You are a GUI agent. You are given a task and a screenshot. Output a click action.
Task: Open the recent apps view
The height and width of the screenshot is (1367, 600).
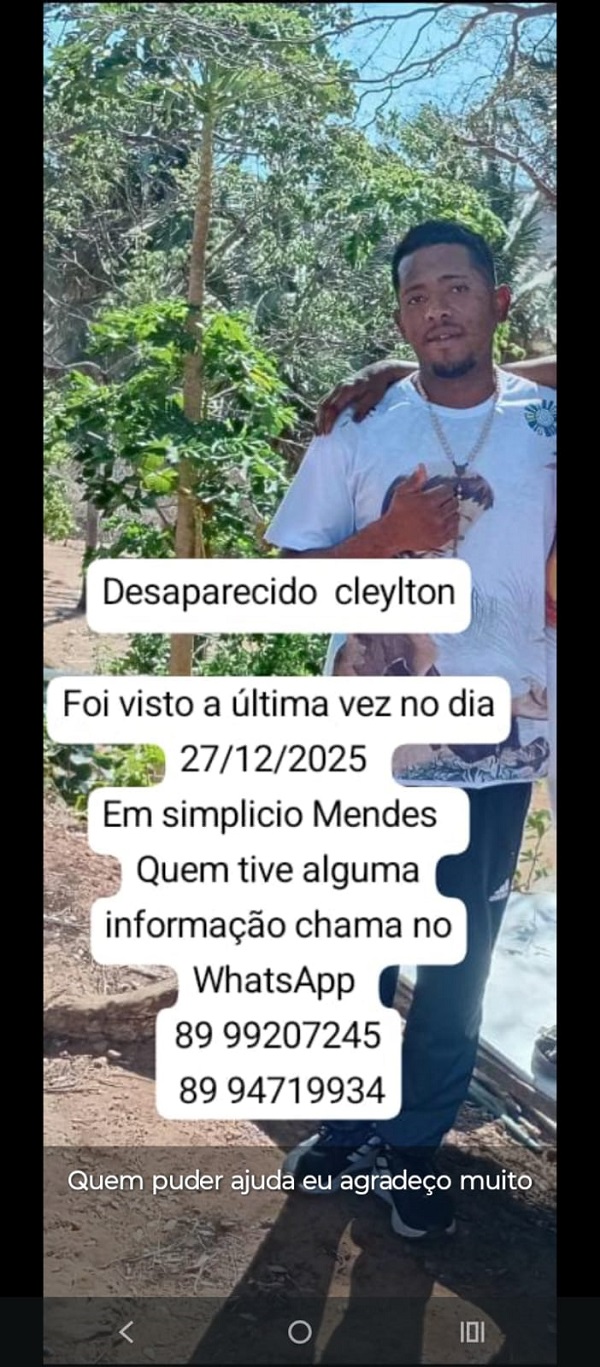[472, 1331]
